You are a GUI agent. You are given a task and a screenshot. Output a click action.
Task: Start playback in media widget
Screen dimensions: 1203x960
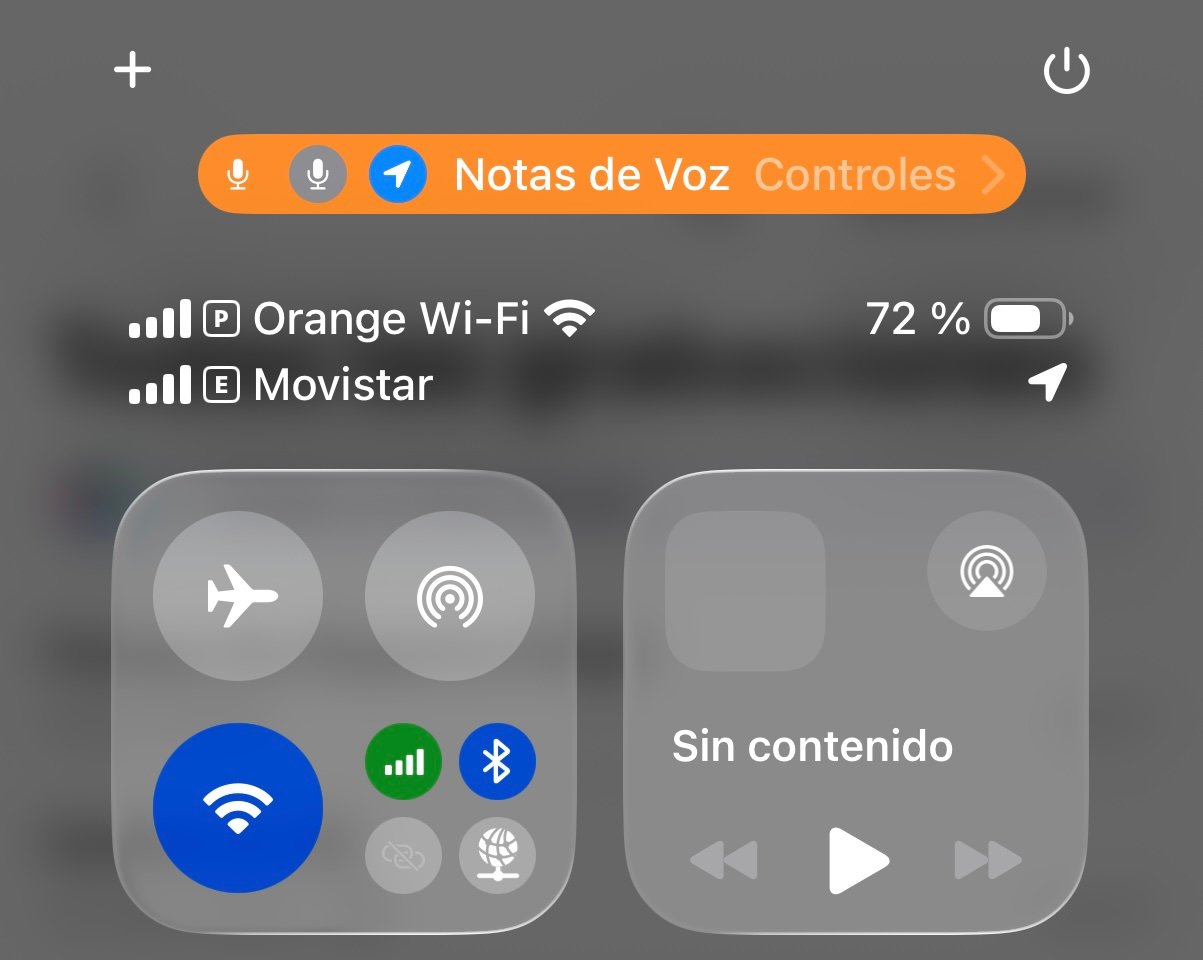858,859
